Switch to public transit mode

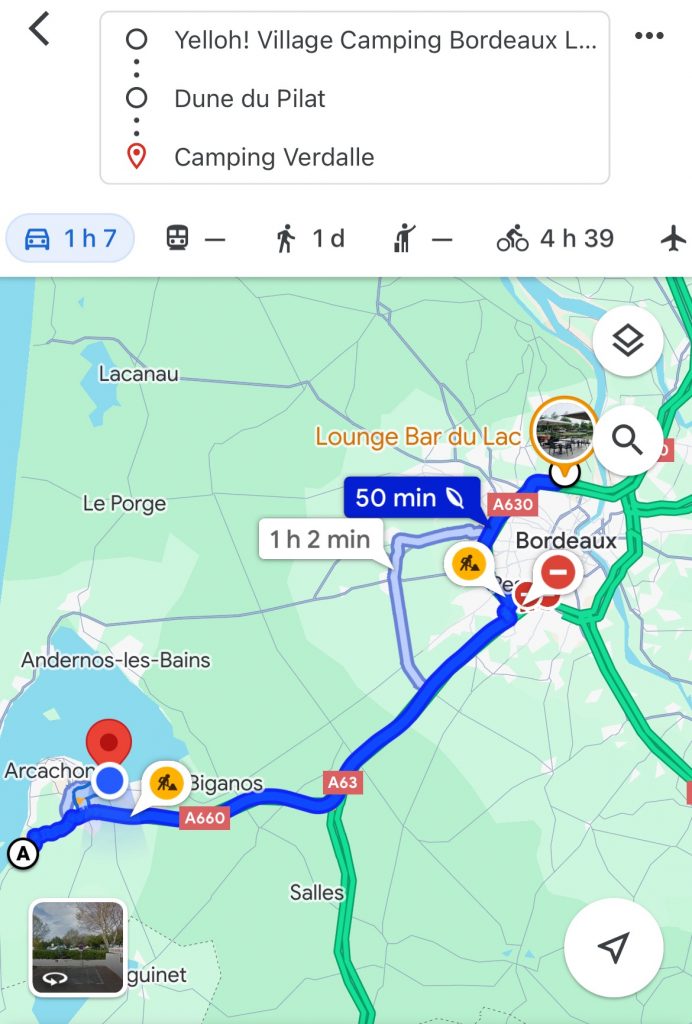(194, 239)
